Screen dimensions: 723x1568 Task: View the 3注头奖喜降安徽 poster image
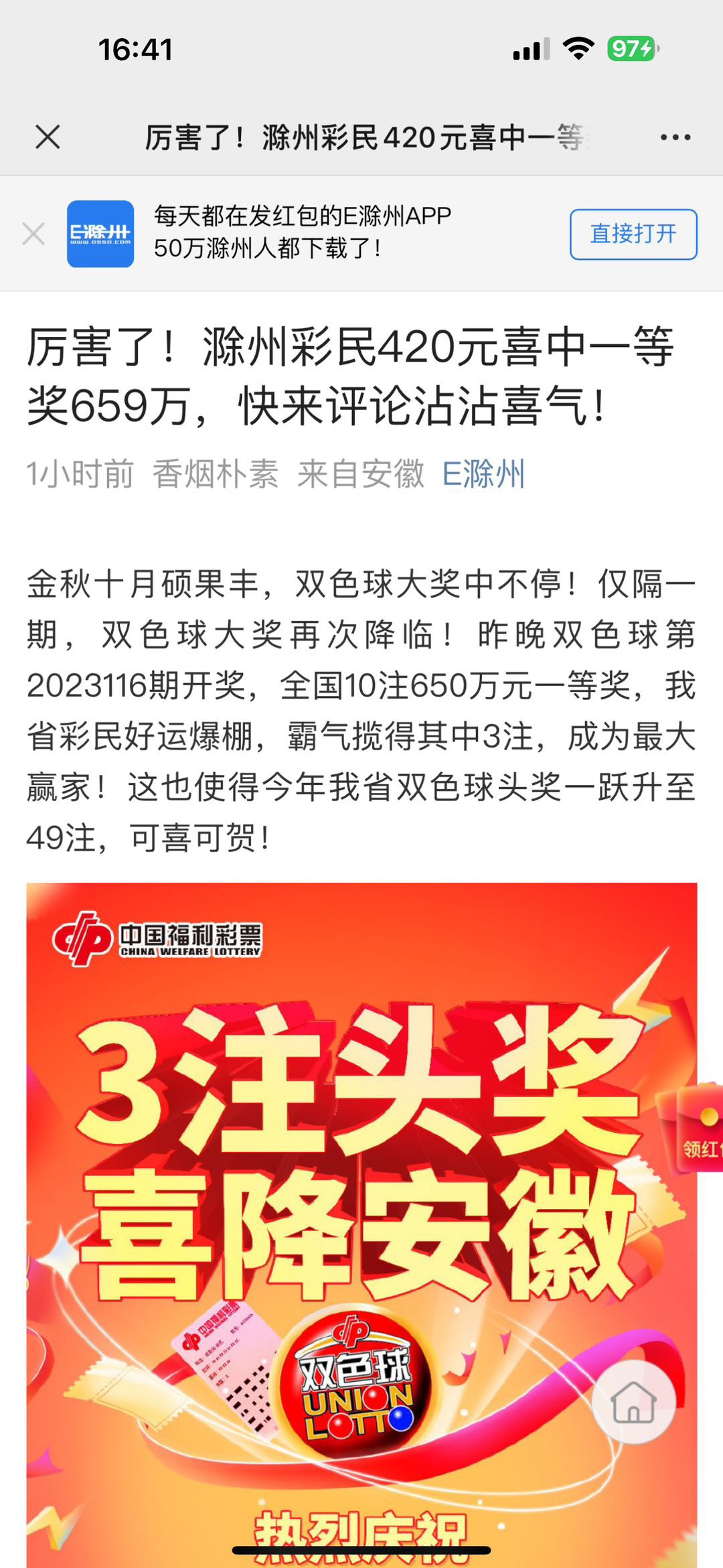click(x=361, y=1224)
